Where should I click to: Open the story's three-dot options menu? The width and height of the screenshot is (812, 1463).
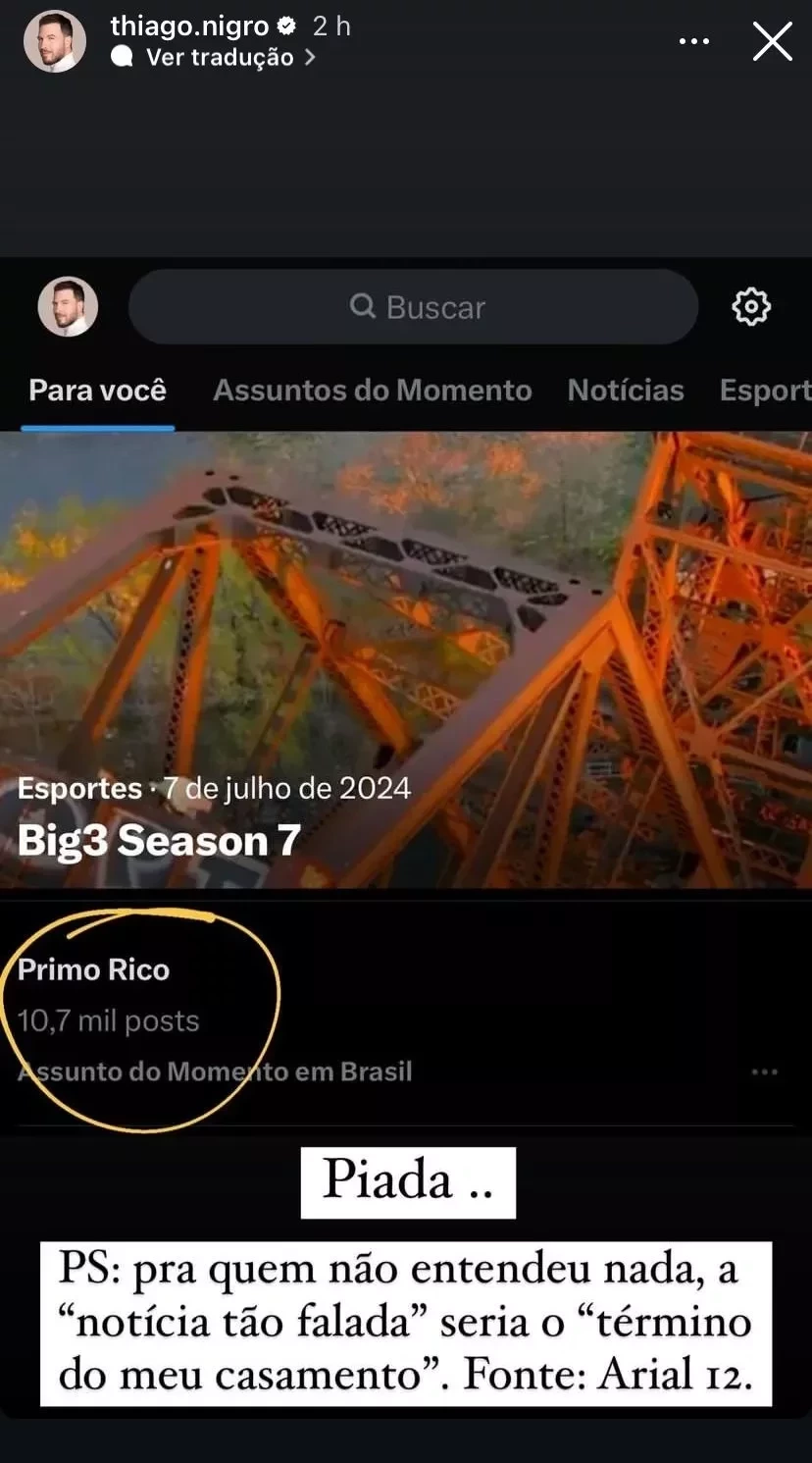click(x=694, y=41)
